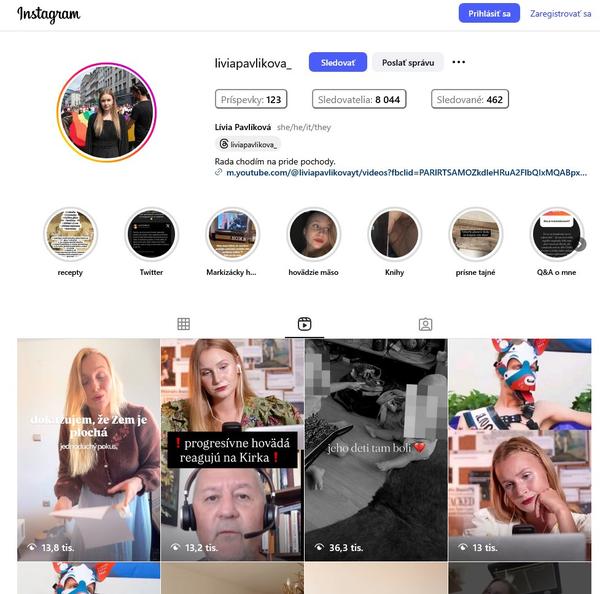Open the recepty story highlight
Image resolution: width=600 pixels, height=594 pixels.
pos(70,235)
